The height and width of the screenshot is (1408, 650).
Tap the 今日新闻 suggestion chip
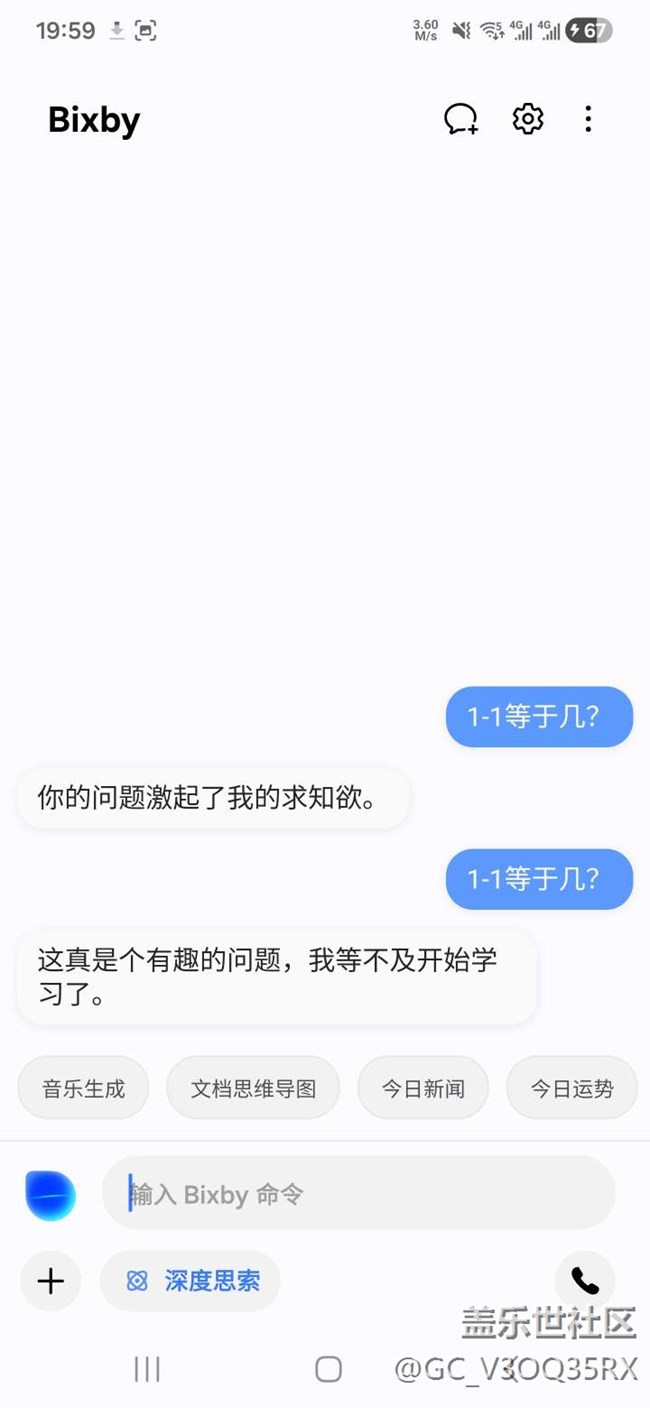click(x=423, y=1088)
